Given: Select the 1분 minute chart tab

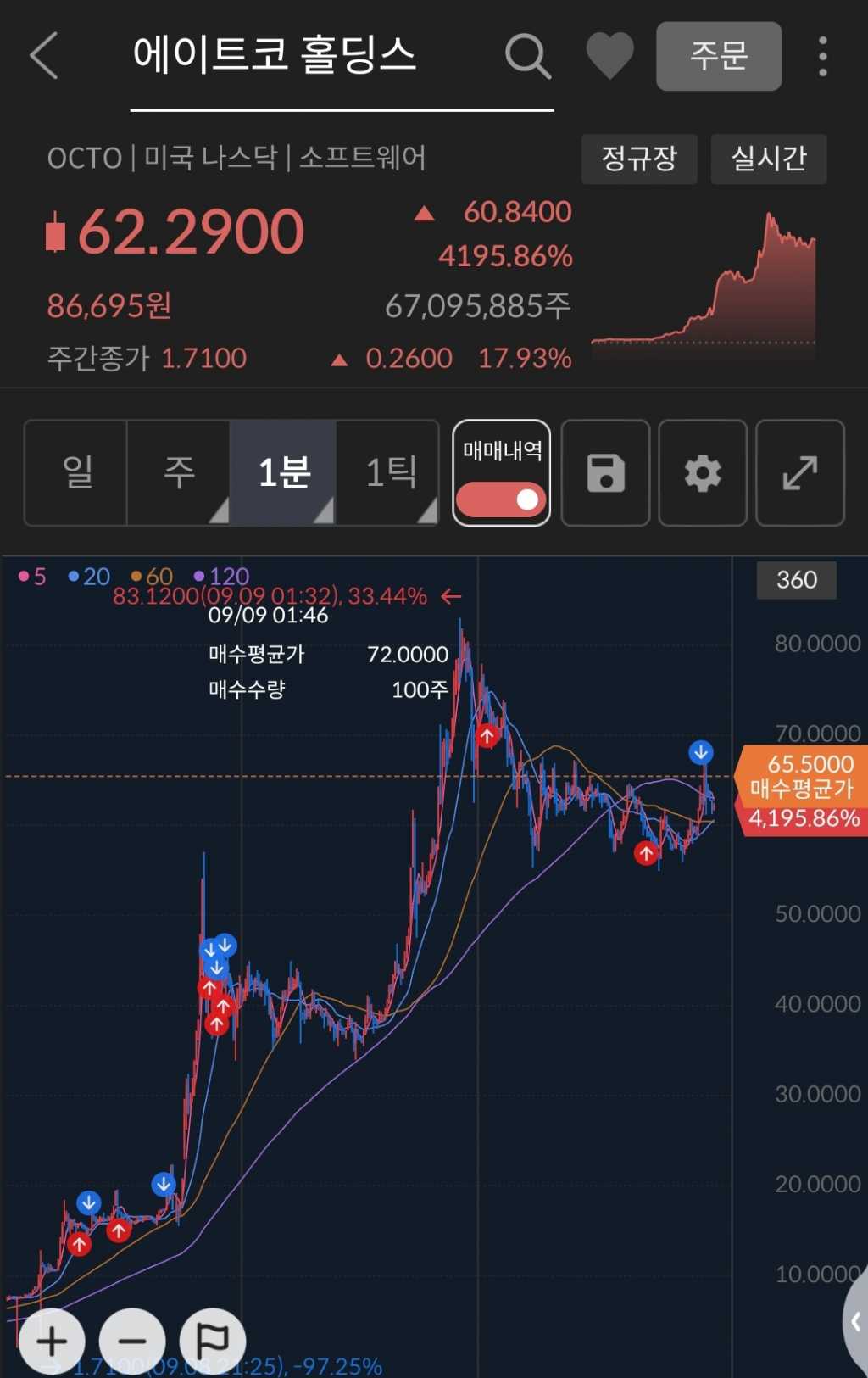Looking at the screenshot, I should 284,472.
